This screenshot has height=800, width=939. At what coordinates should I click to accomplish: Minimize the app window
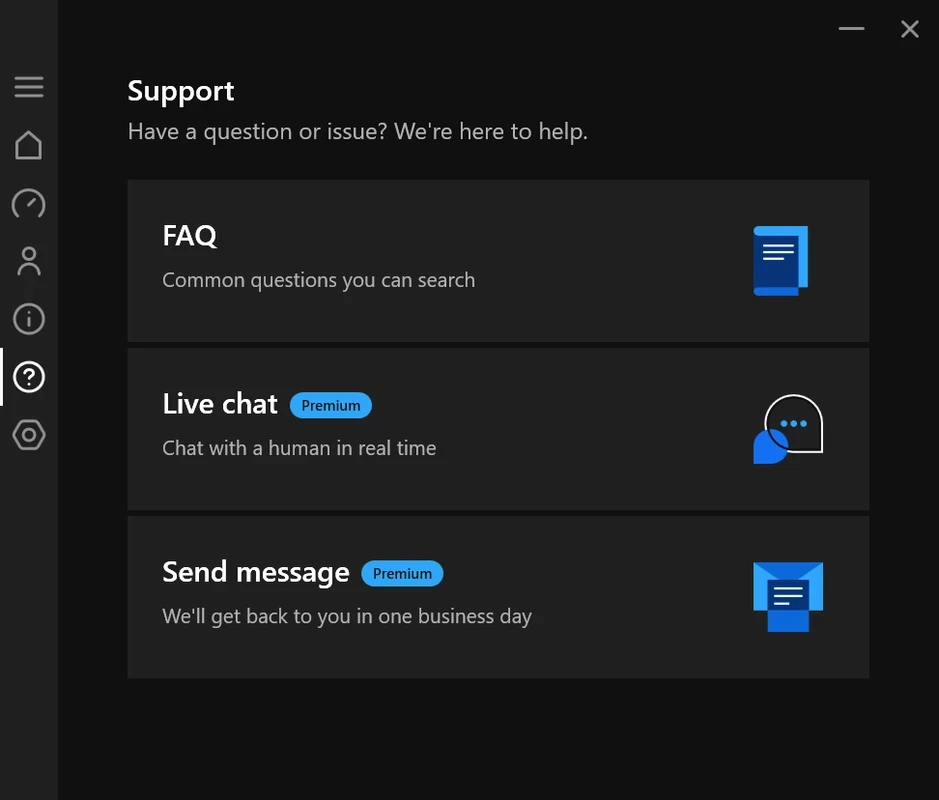point(851,29)
